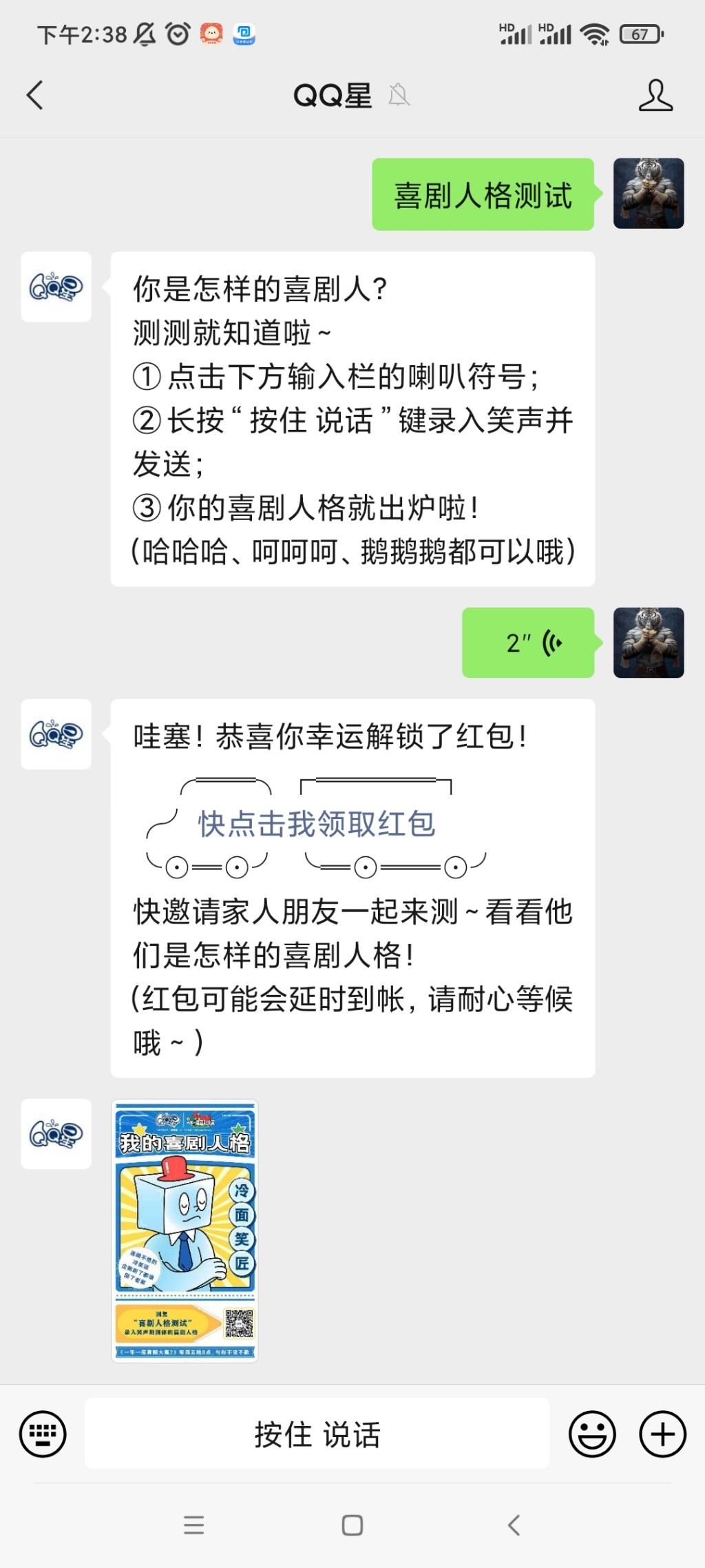Go back from QQ星 chat
This screenshot has width=705, height=1568.
pyautogui.click(x=35, y=95)
